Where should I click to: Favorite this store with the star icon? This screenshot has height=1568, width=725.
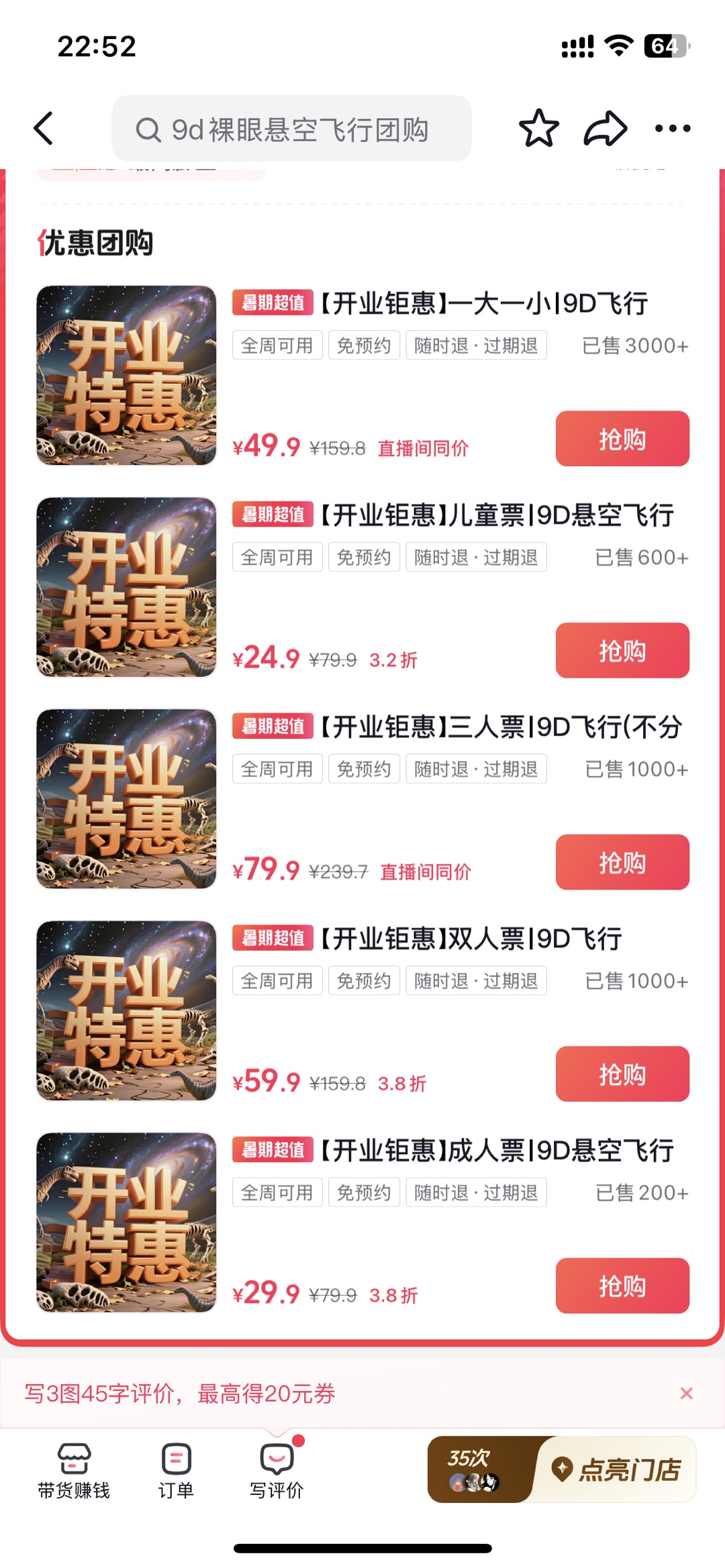click(538, 128)
